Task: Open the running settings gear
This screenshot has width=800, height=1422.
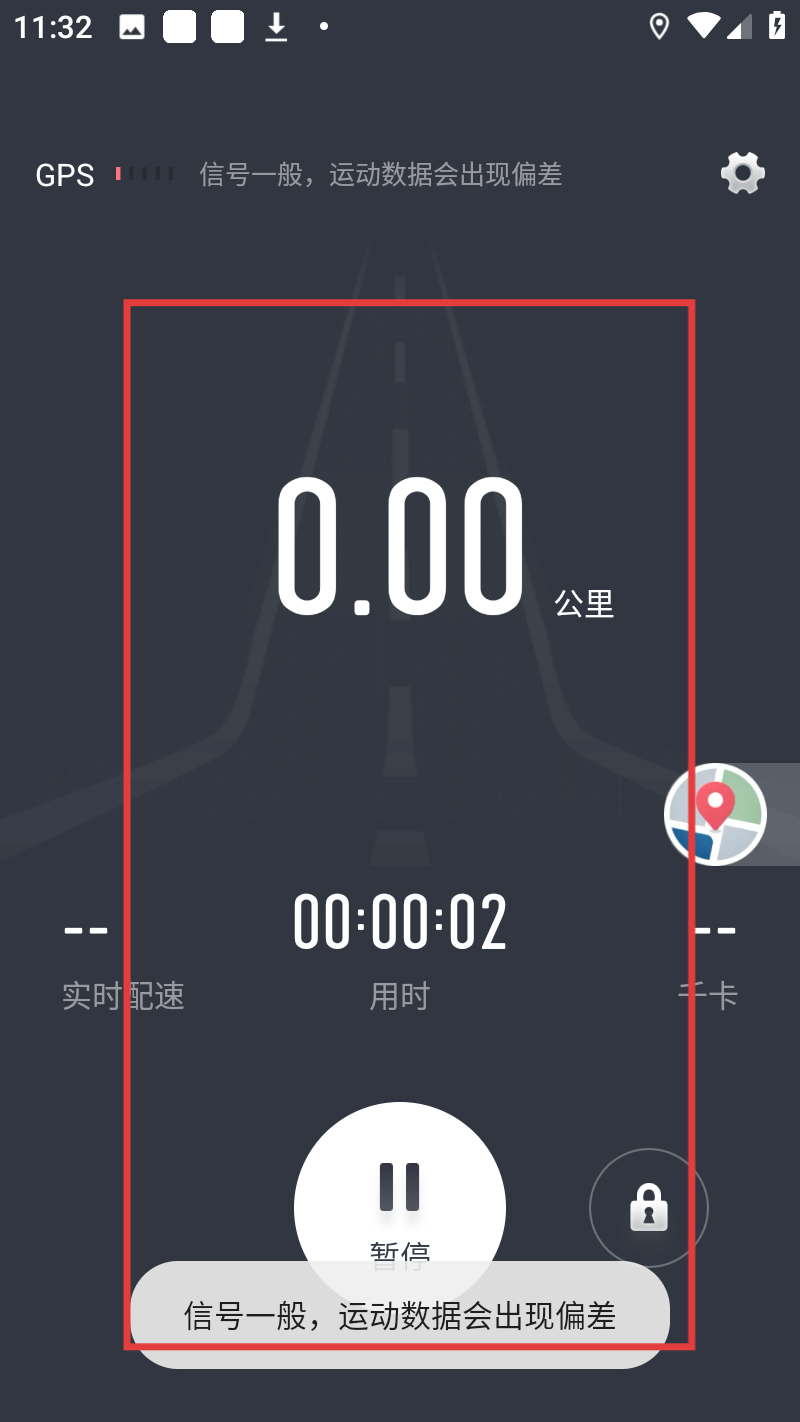Action: [x=742, y=174]
